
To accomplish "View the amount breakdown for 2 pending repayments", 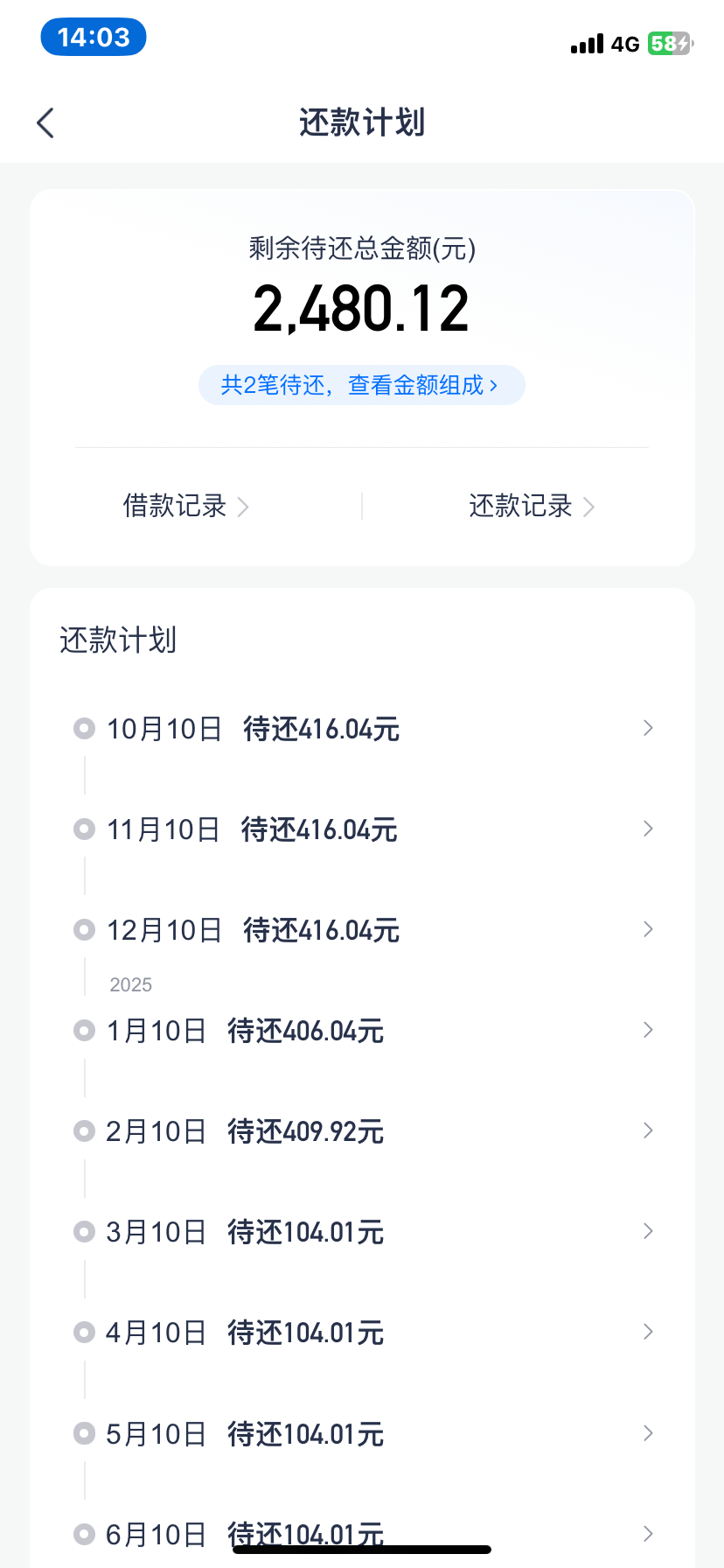I will point(361,385).
